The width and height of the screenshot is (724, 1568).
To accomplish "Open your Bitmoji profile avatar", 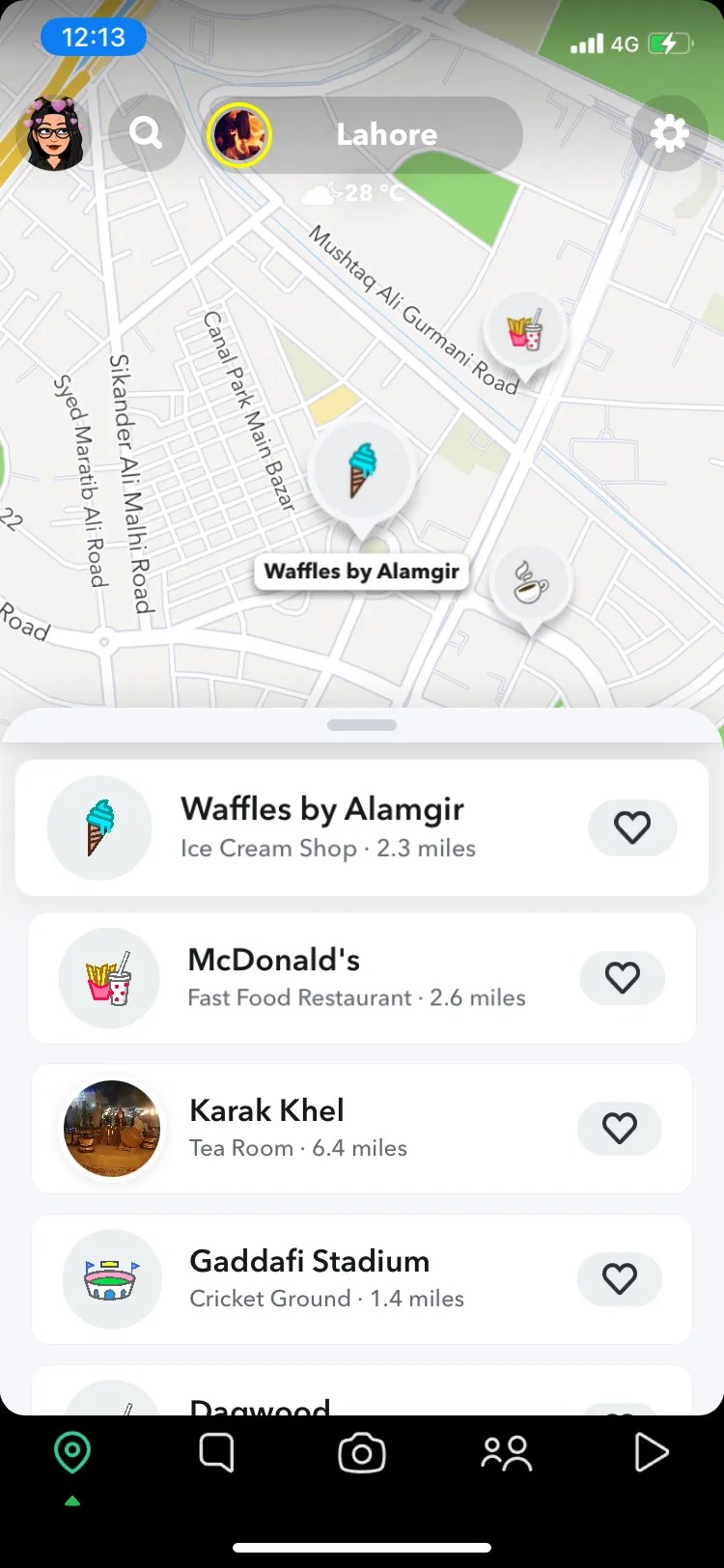I will 55,134.
